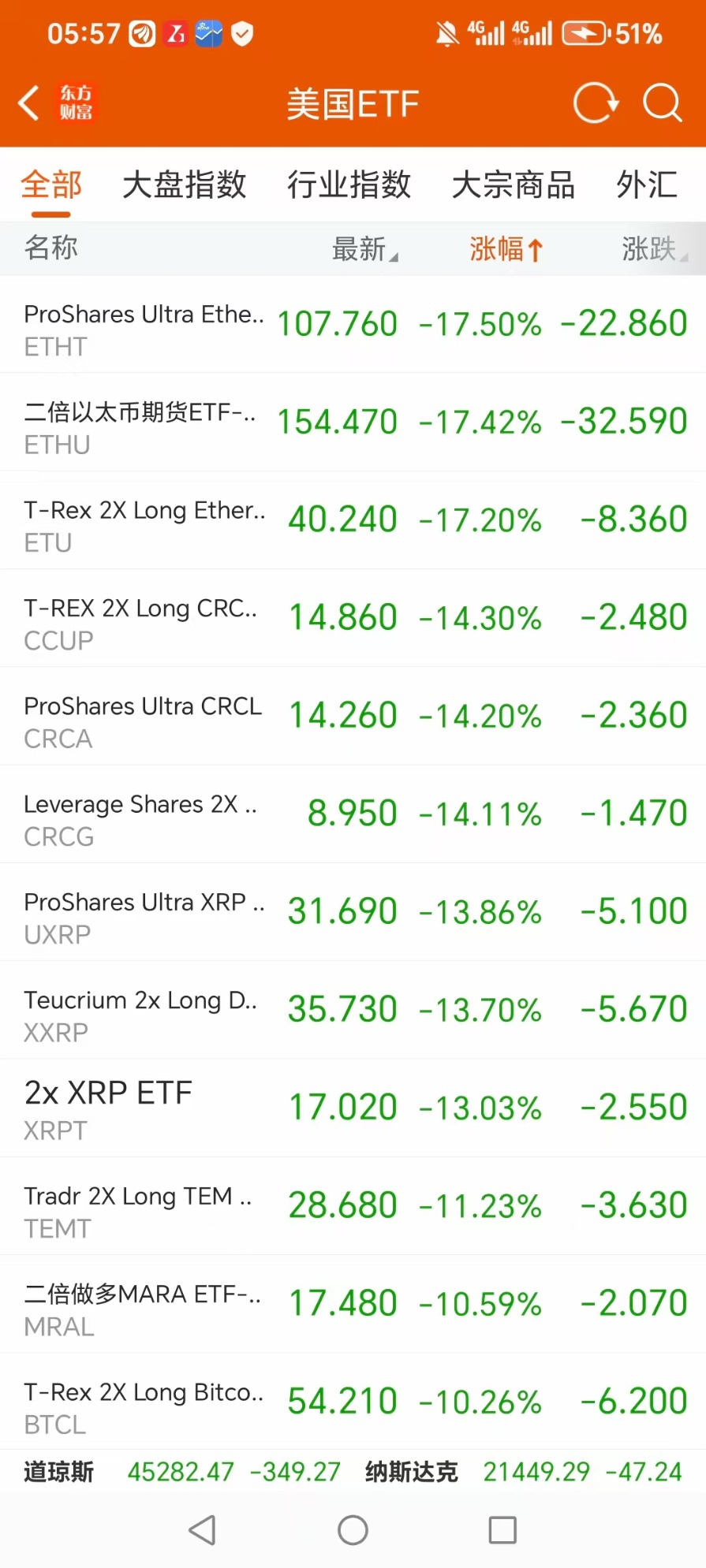
Task: Open ProShares Ultra Ether ETHT row
Action: 353,325
